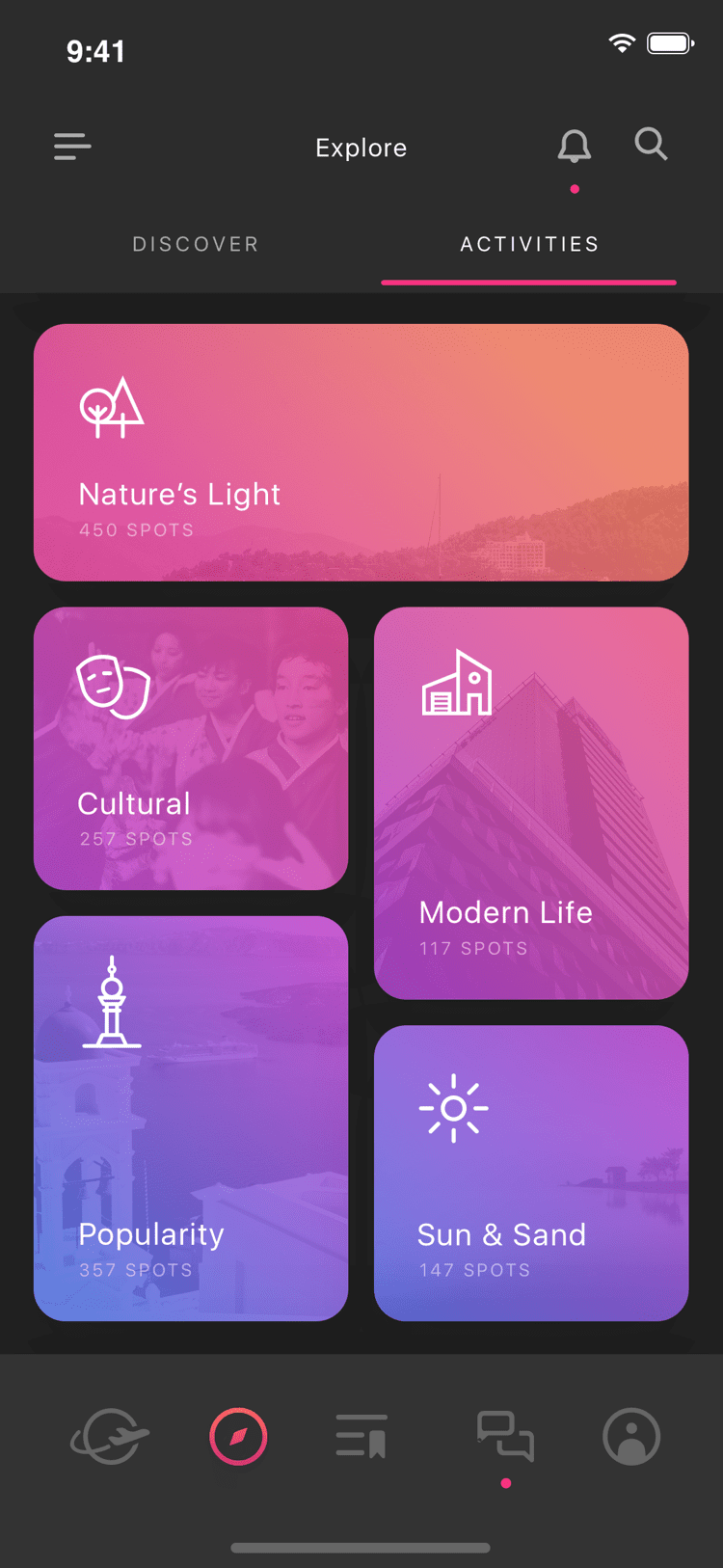723x1568 pixels.
Task: Tap the search magnifier icon
Action: [x=652, y=145]
